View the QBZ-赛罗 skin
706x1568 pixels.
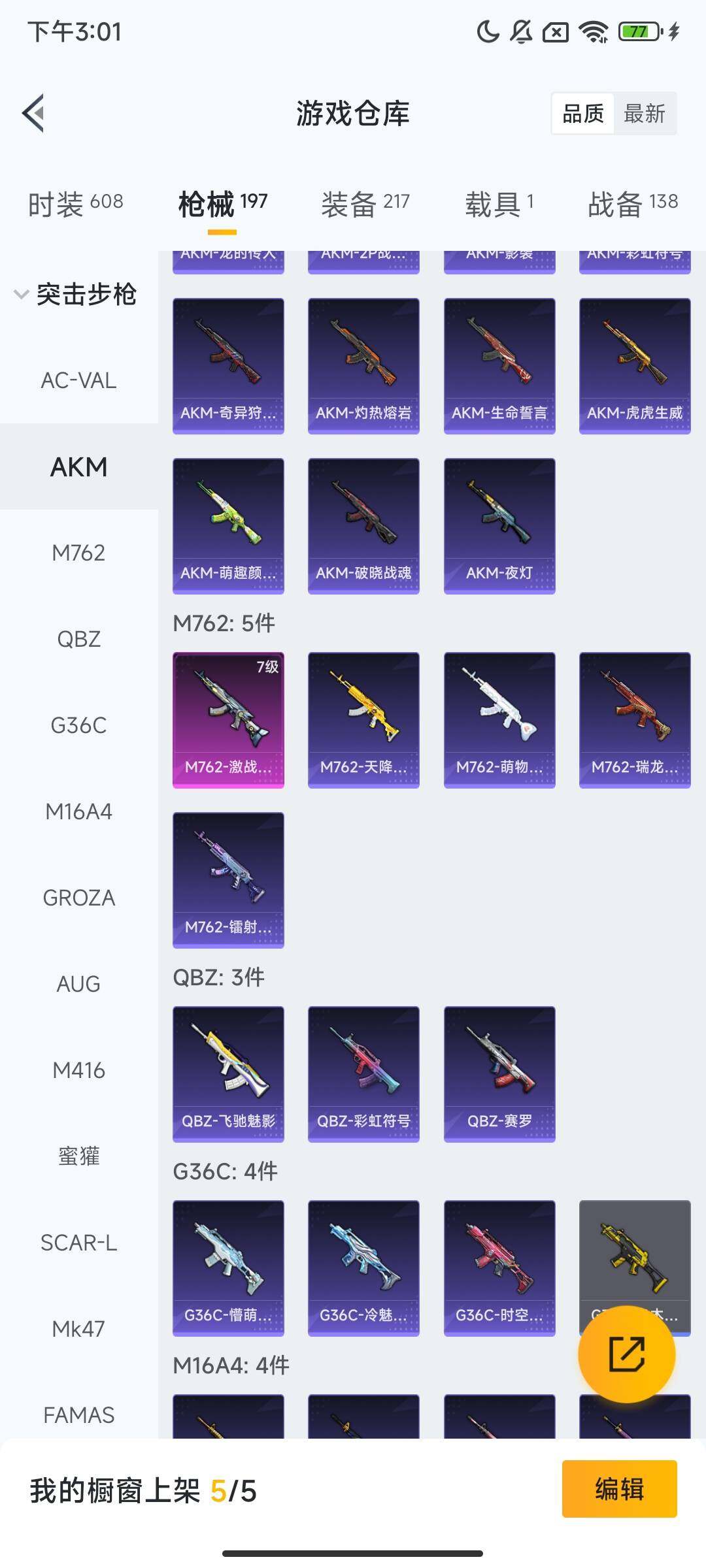point(499,1074)
